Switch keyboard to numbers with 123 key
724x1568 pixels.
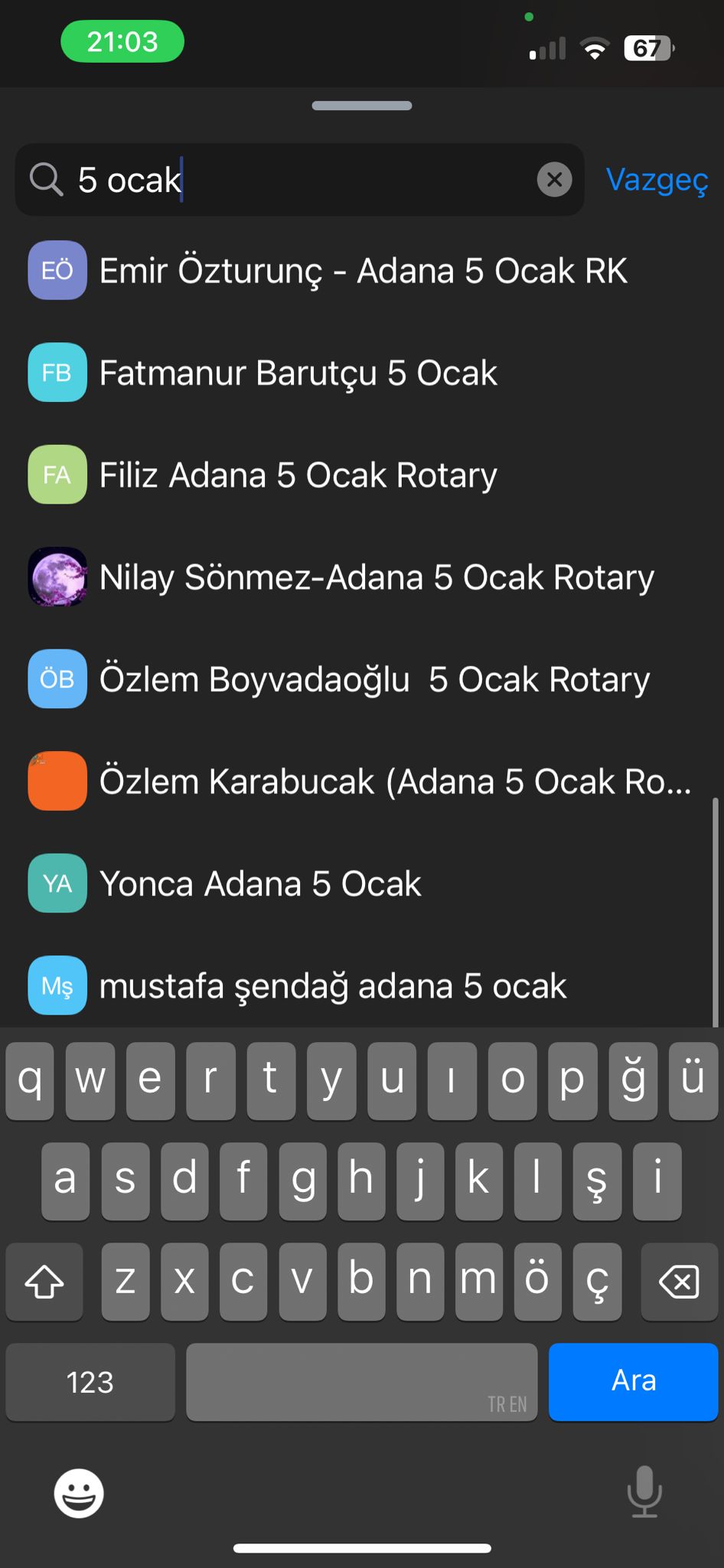[90, 1382]
